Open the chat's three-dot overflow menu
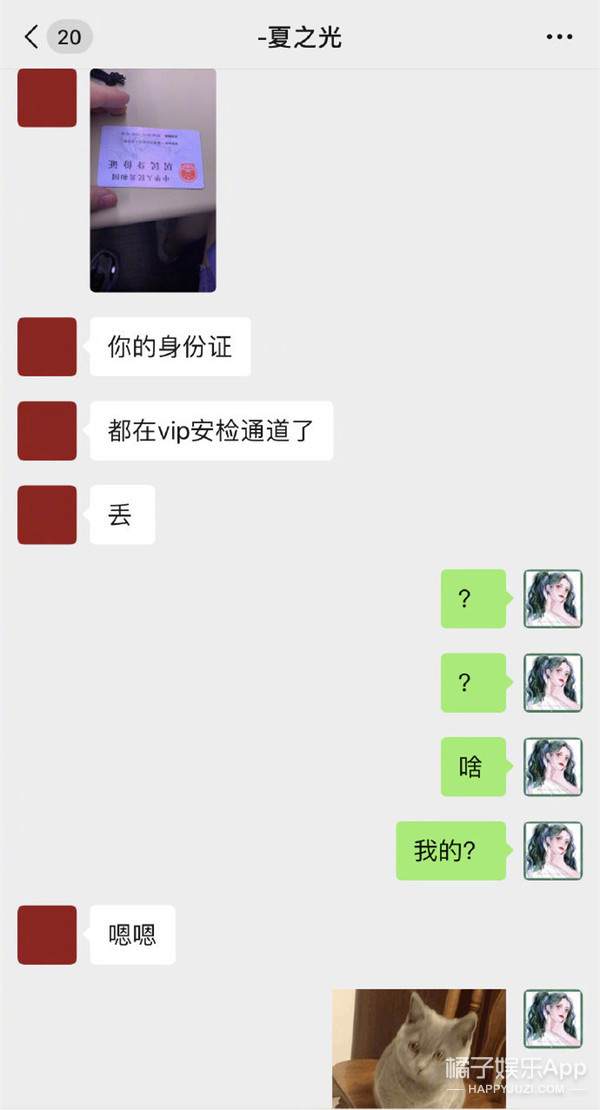 pos(559,38)
